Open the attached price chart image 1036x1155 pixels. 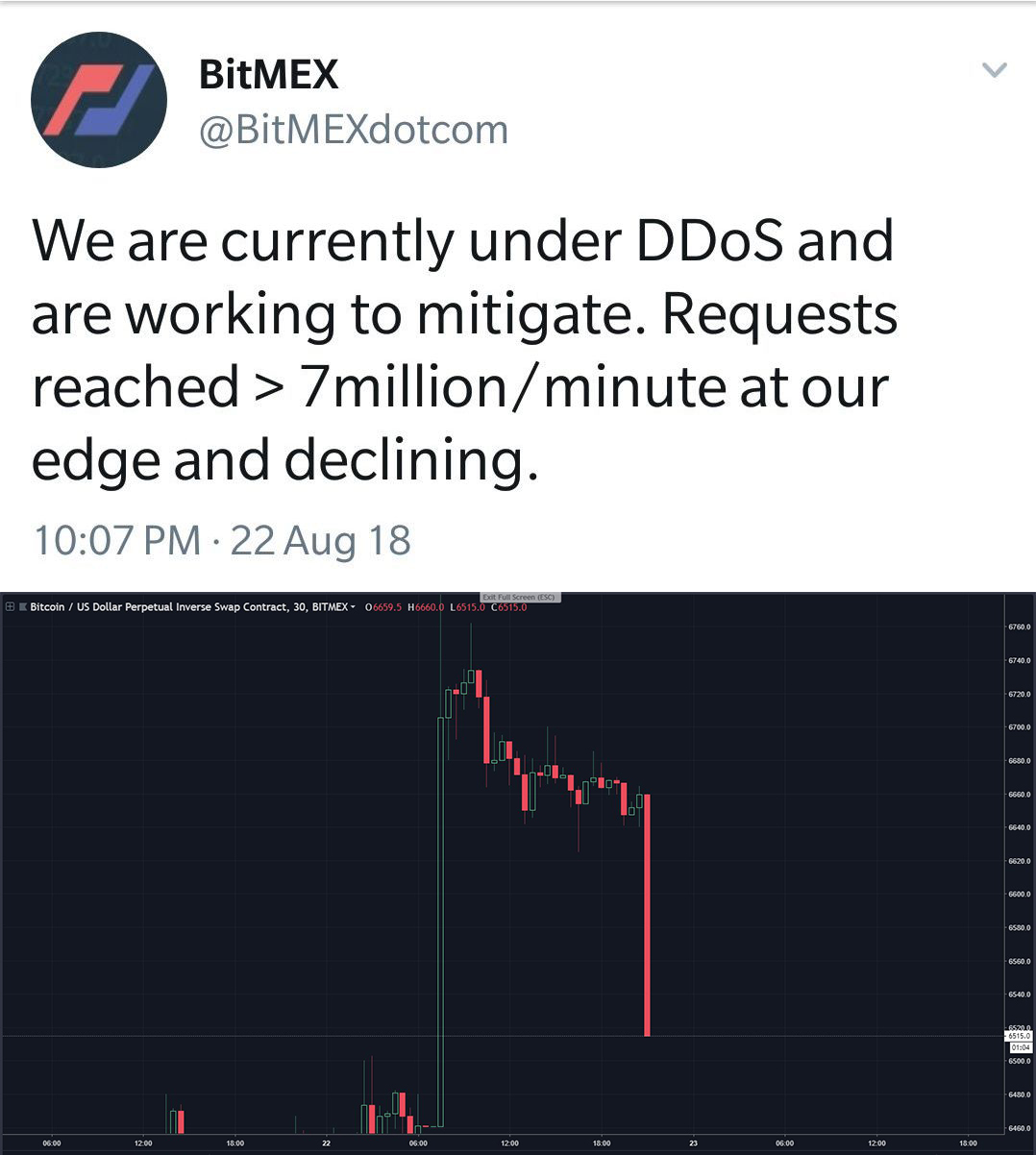pyautogui.click(x=518, y=873)
